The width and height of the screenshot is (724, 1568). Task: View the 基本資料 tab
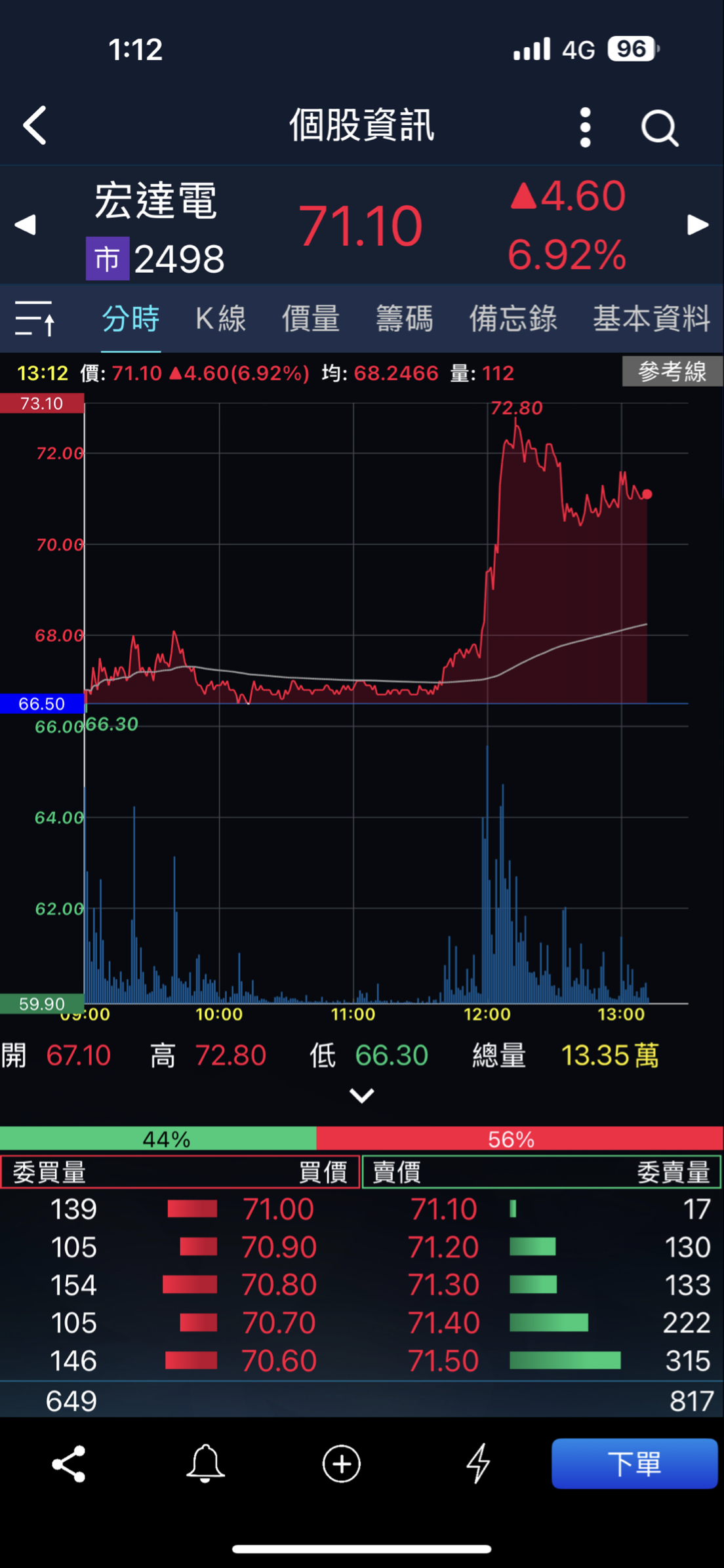(651, 319)
